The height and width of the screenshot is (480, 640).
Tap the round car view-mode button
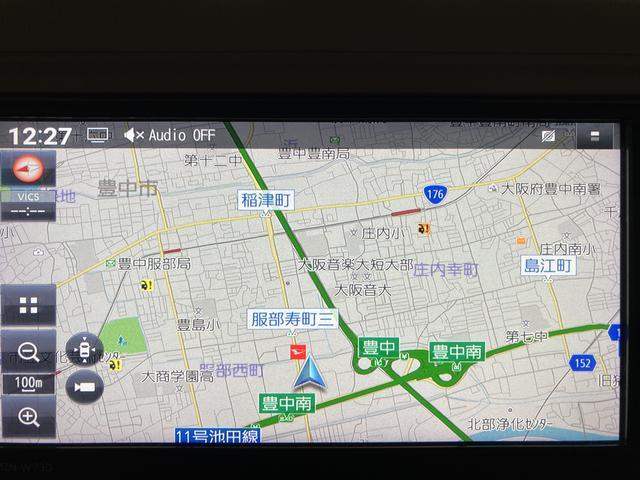point(84,348)
